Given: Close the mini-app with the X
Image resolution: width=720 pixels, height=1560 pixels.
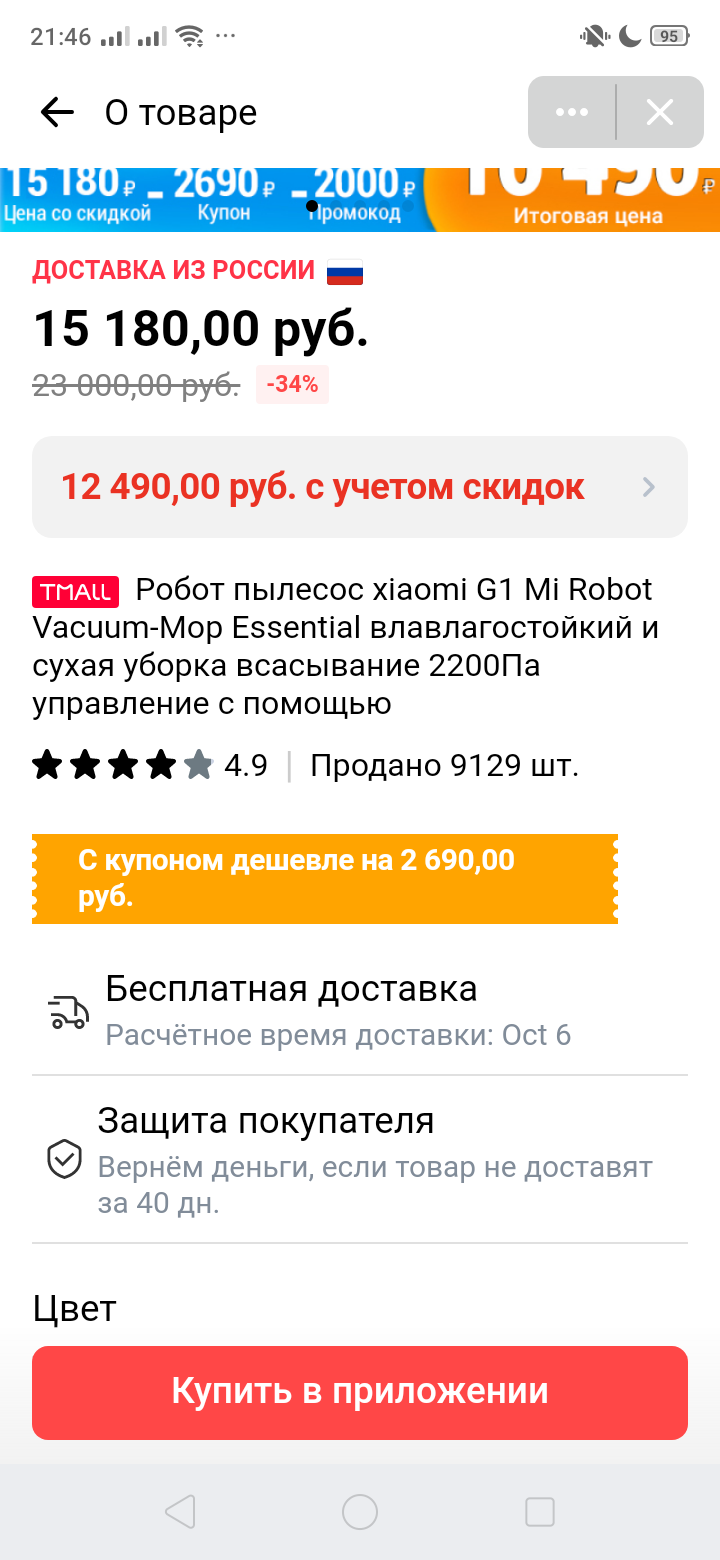Looking at the screenshot, I should point(660,112).
